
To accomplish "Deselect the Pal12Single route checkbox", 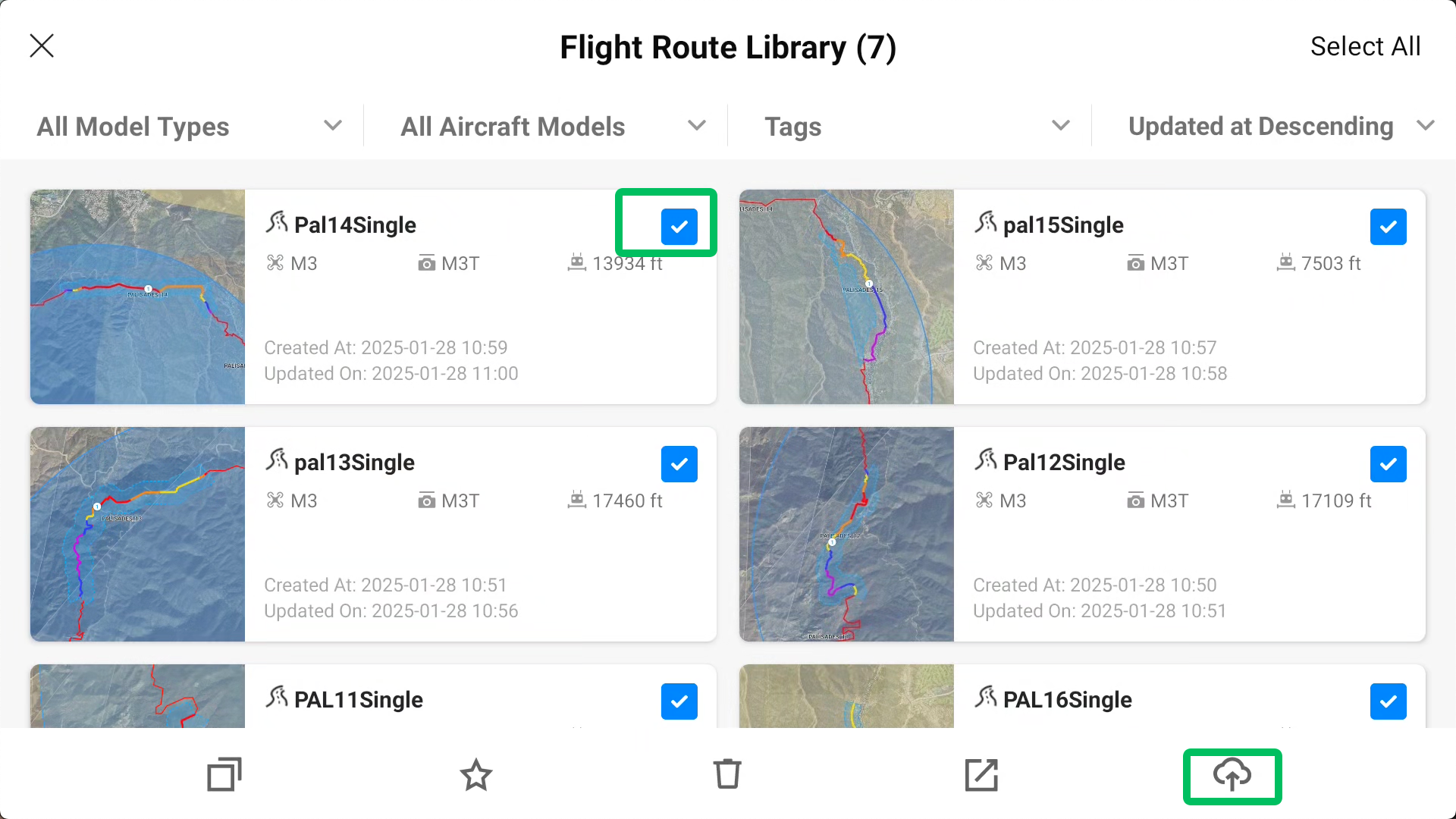I will 1388,463.
